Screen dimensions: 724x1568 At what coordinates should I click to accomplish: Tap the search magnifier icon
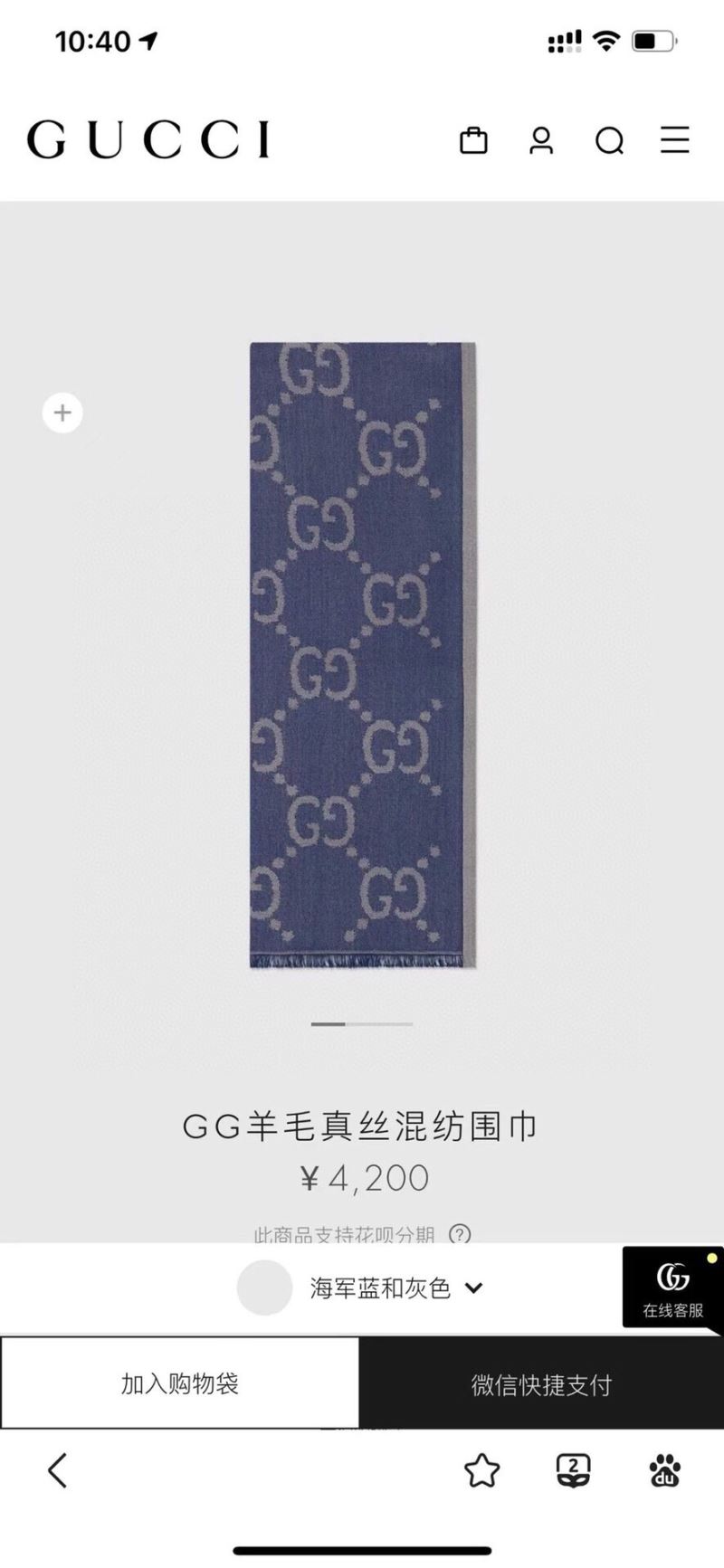(x=609, y=141)
